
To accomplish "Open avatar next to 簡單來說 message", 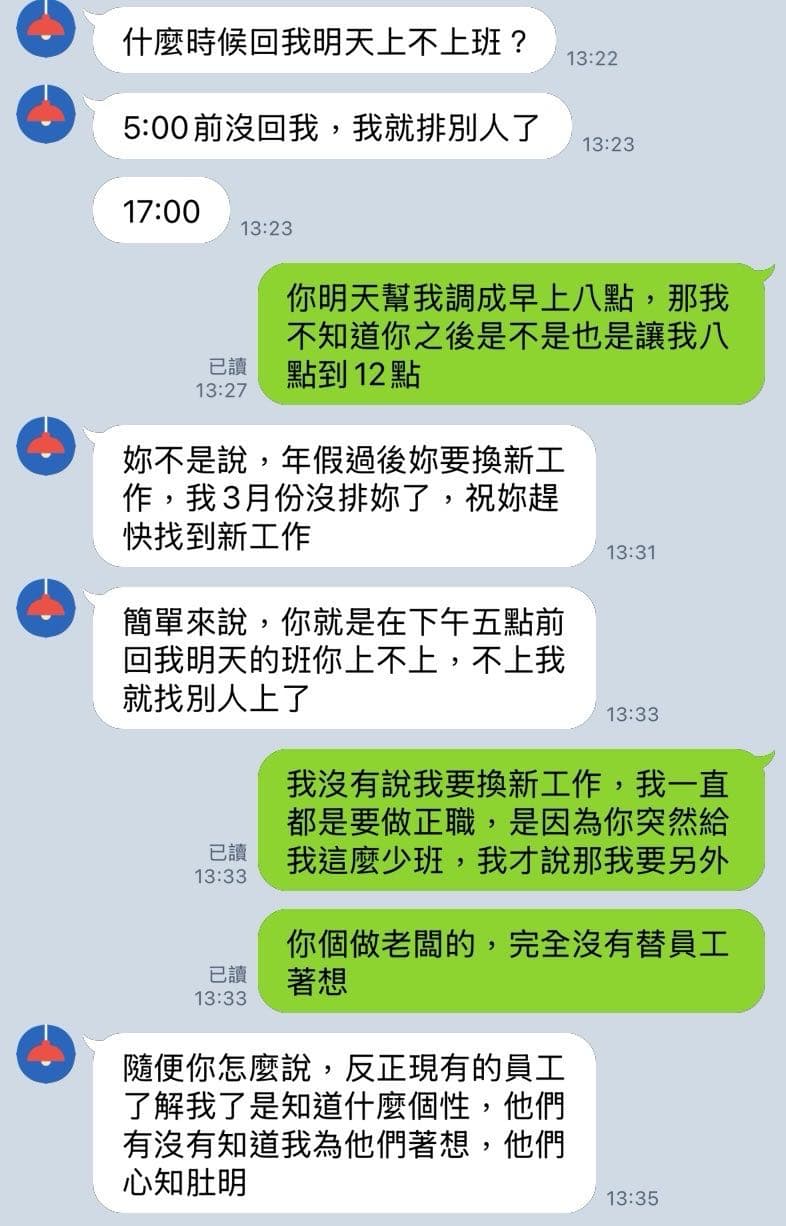I will point(46,606).
